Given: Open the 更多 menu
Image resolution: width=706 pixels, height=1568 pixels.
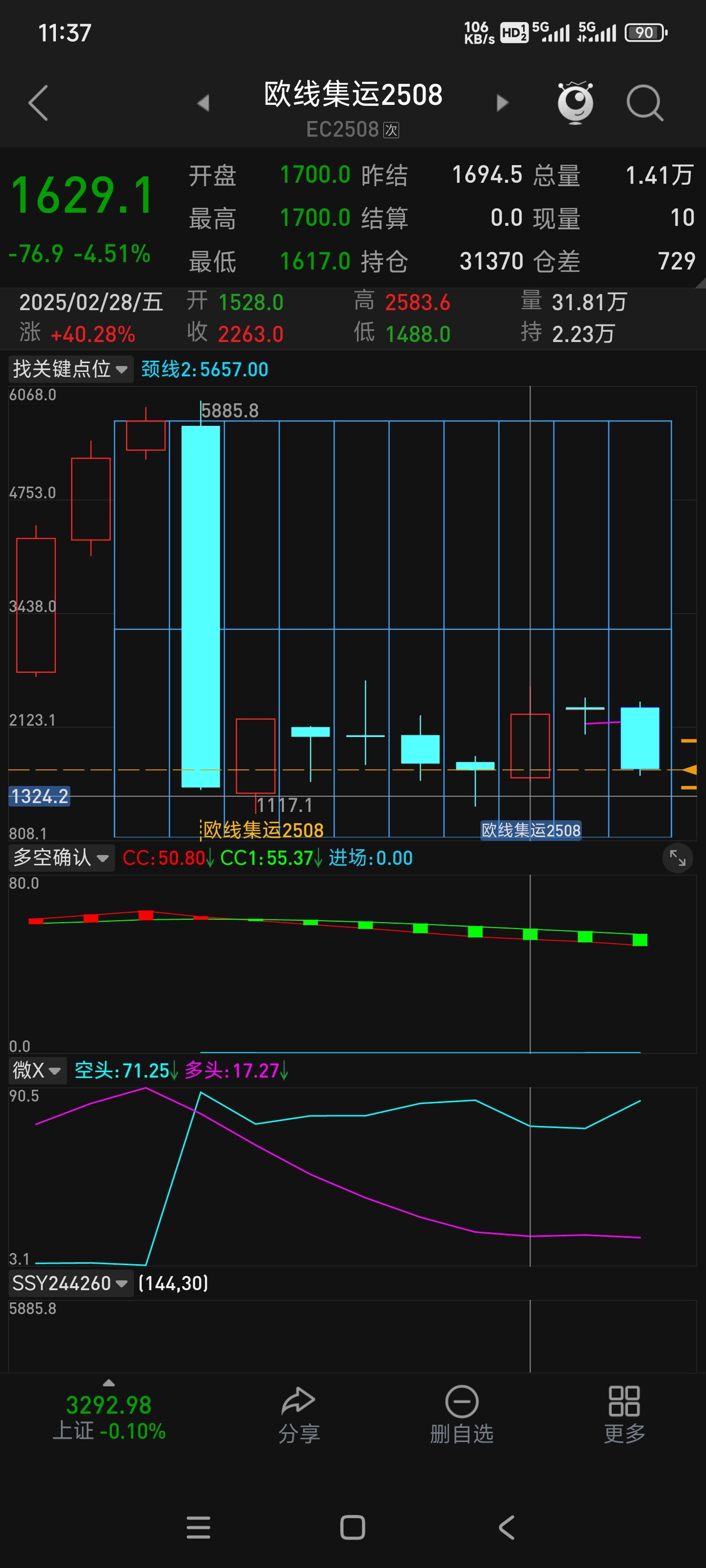Looking at the screenshot, I should (625, 1415).
